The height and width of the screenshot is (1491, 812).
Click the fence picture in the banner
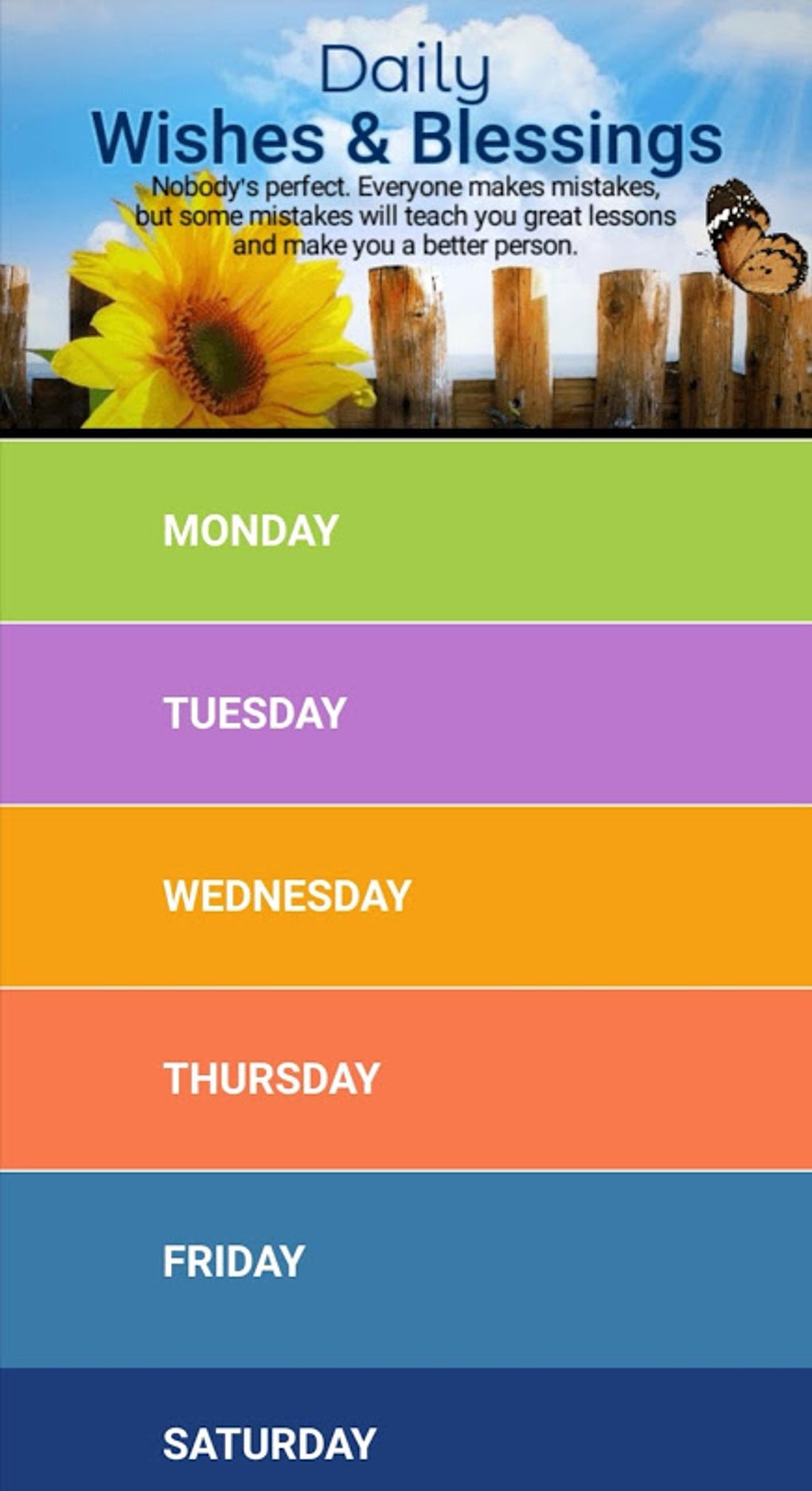pyautogui.click(x=517, y=342)
